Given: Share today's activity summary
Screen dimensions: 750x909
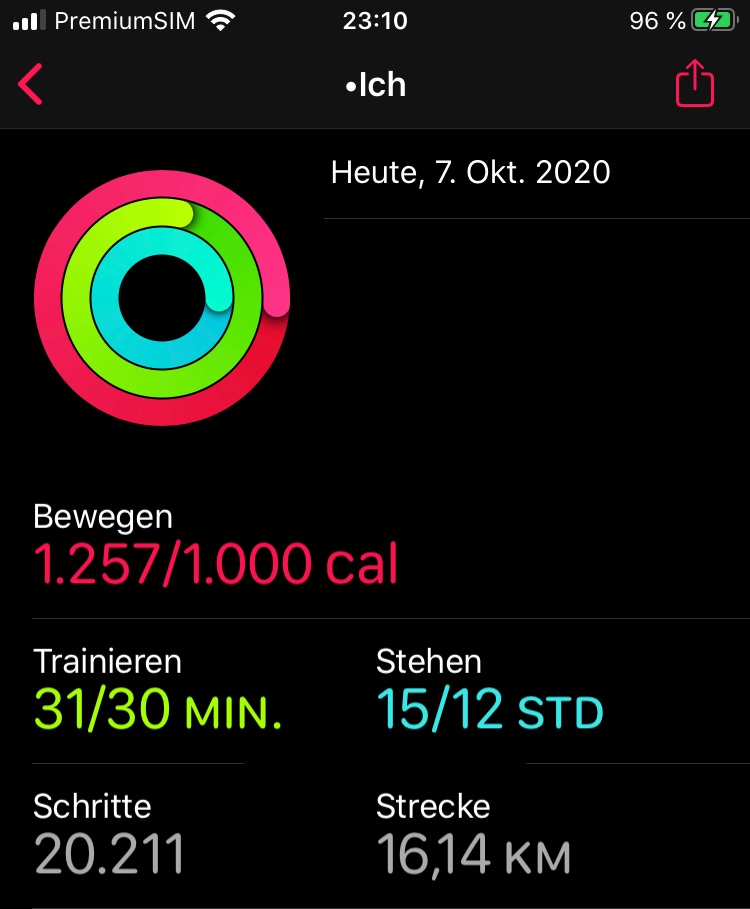Looking at the screenshot, I should [695, 84].
